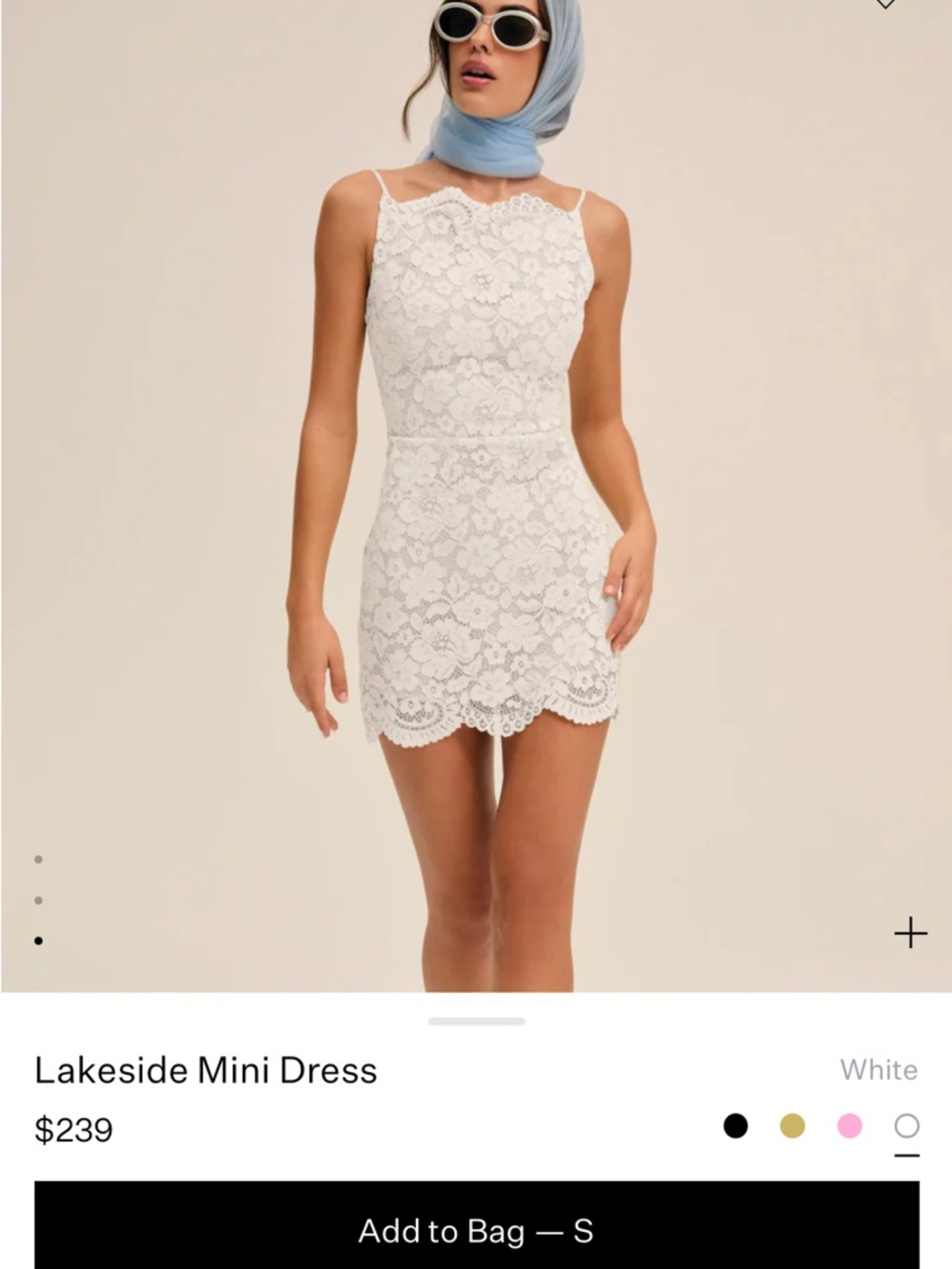
Task: Tap the middle carousel indicator dot
Action: [38, 899]
